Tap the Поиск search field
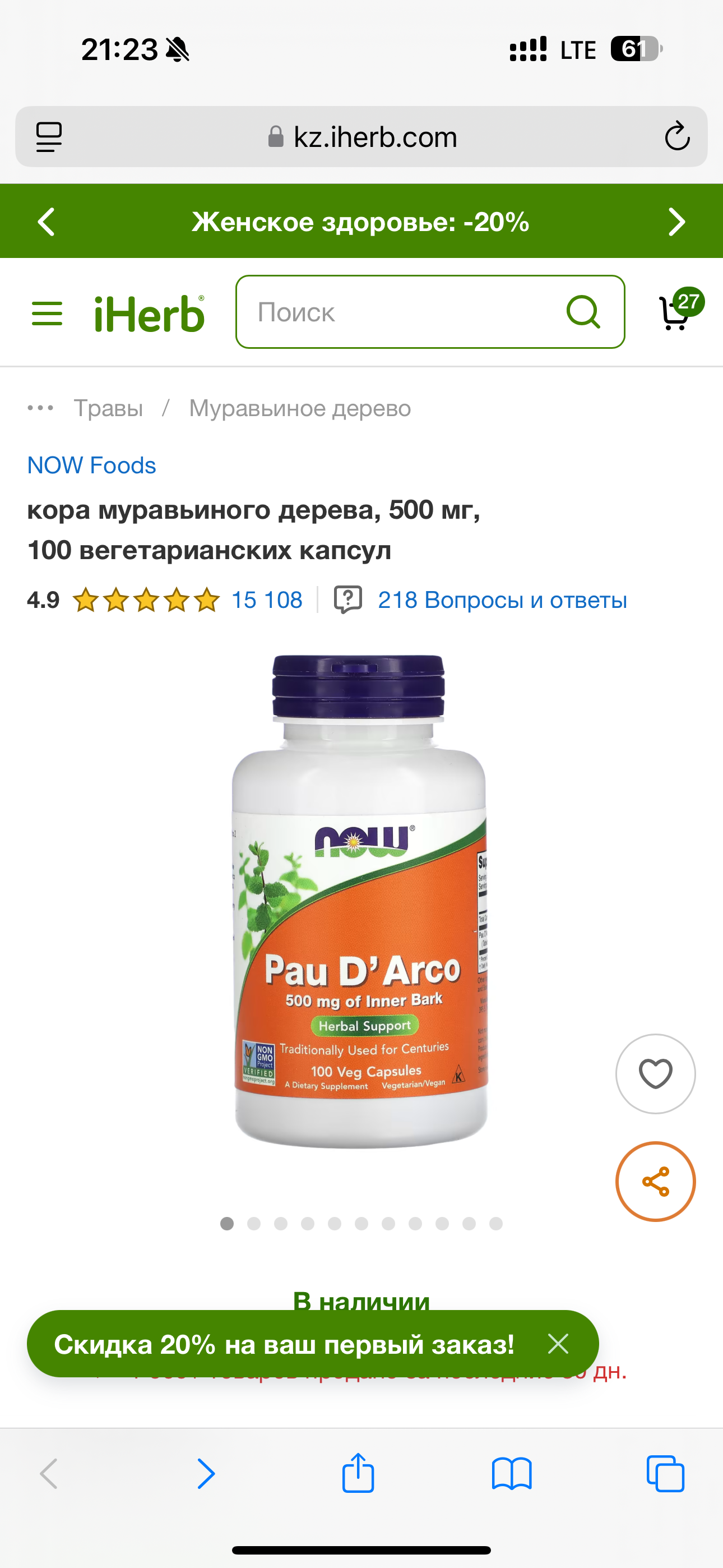This screenshot has width=723, height=1568. tap(402, 312)
